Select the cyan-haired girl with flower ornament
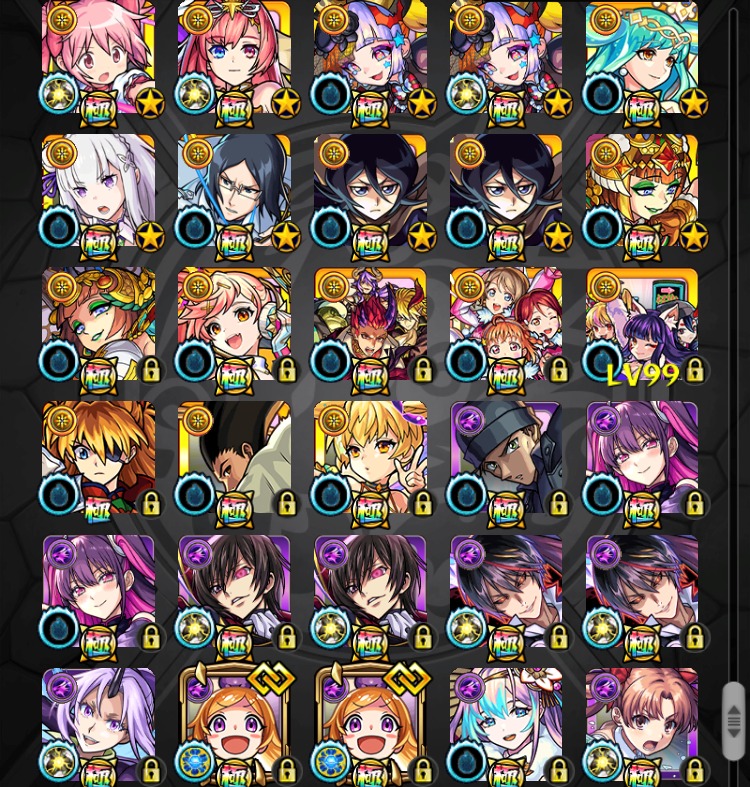Image resolution: width=750 pixels, height=787 pixels. tap(506, 723)
